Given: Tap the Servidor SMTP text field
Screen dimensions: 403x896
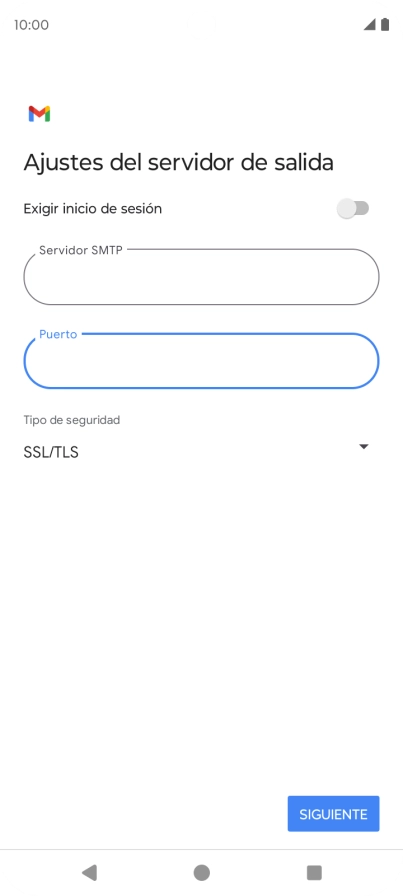Looking at the screenshot, I should point(201,277).
